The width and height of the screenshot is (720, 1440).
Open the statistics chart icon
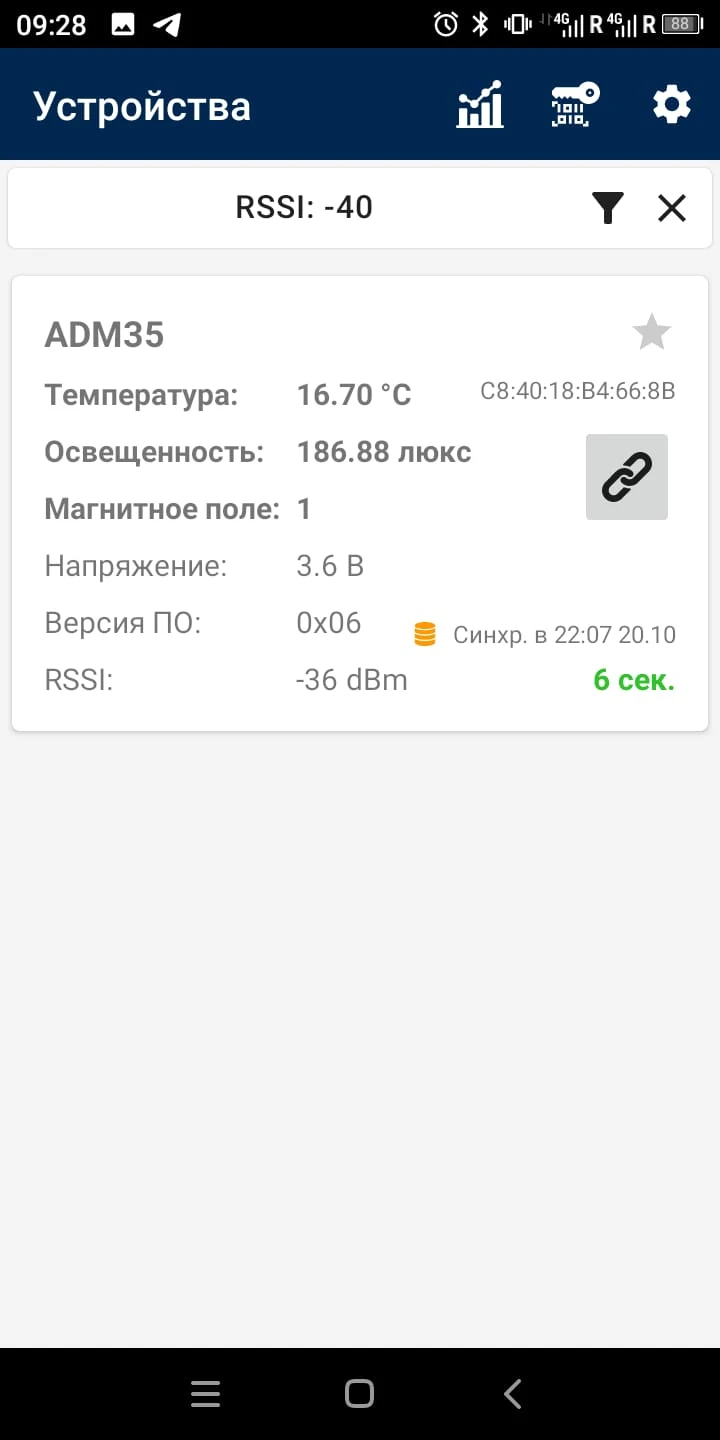coord(480,105)
